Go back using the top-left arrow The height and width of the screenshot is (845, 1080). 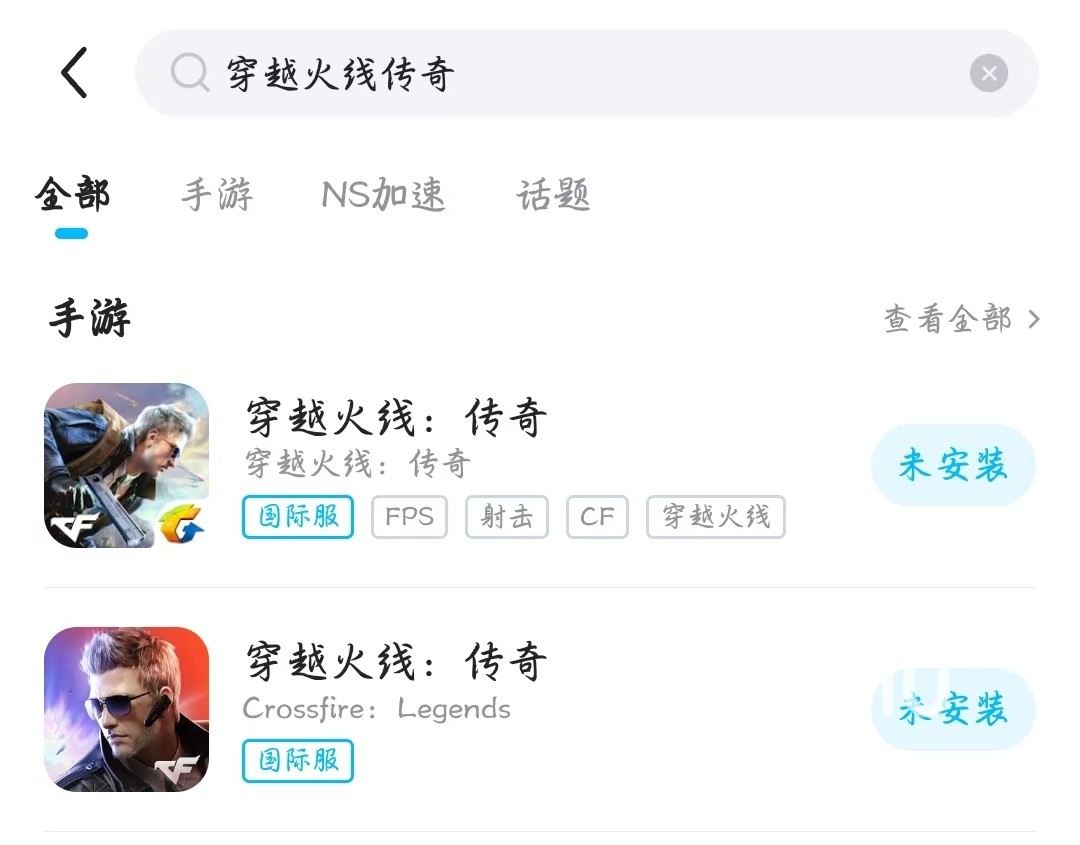[x=75, y=73]
